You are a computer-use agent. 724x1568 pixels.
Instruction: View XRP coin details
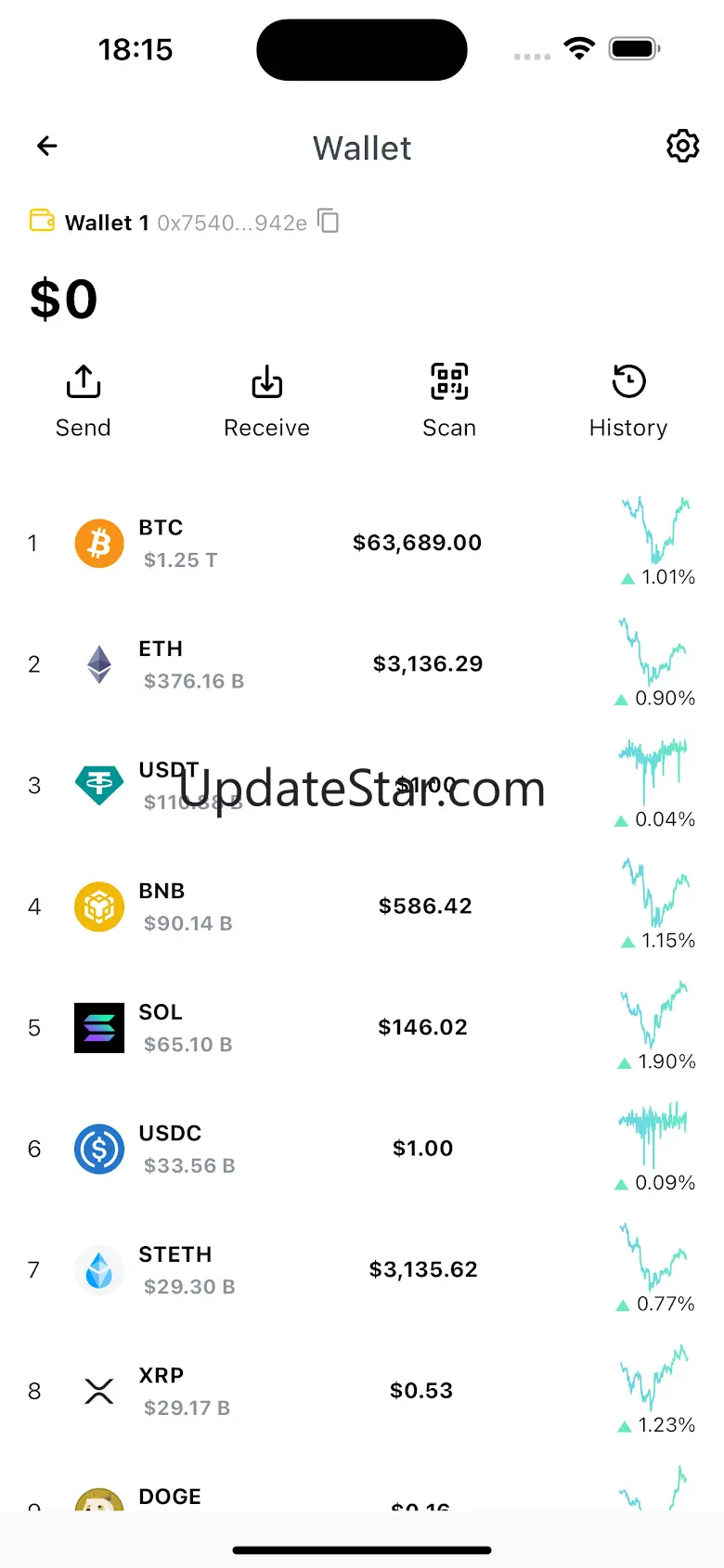[x=362, y=1391]
